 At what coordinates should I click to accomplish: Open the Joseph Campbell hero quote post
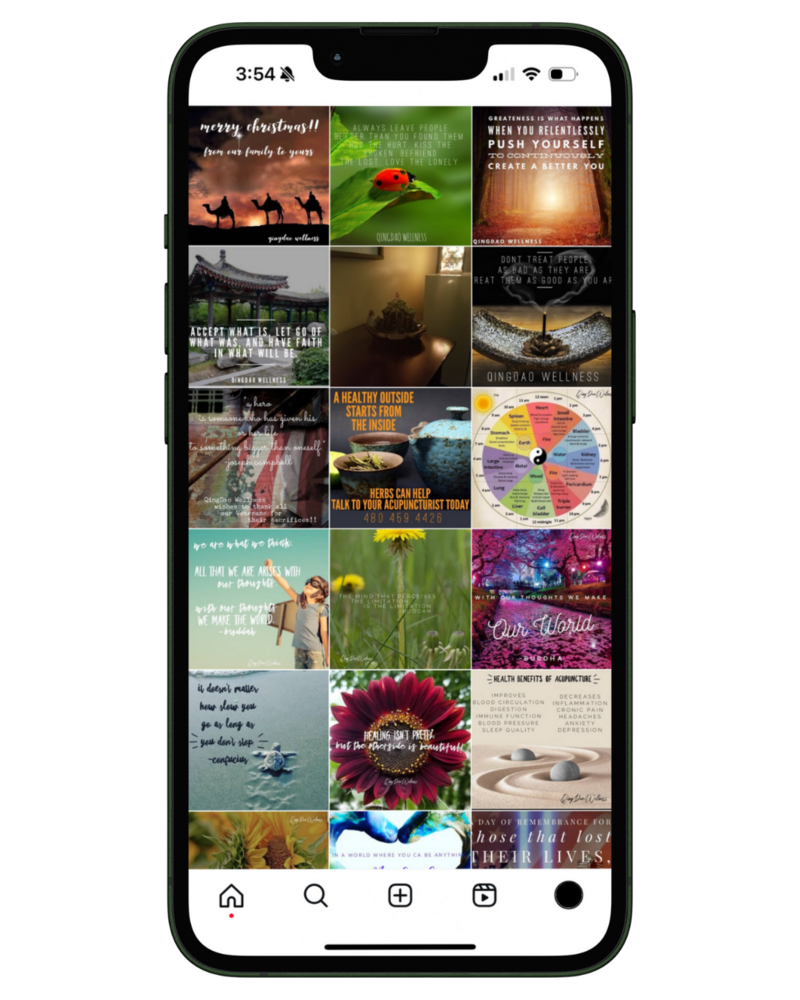pyautogui.click(x=259, y=458)
